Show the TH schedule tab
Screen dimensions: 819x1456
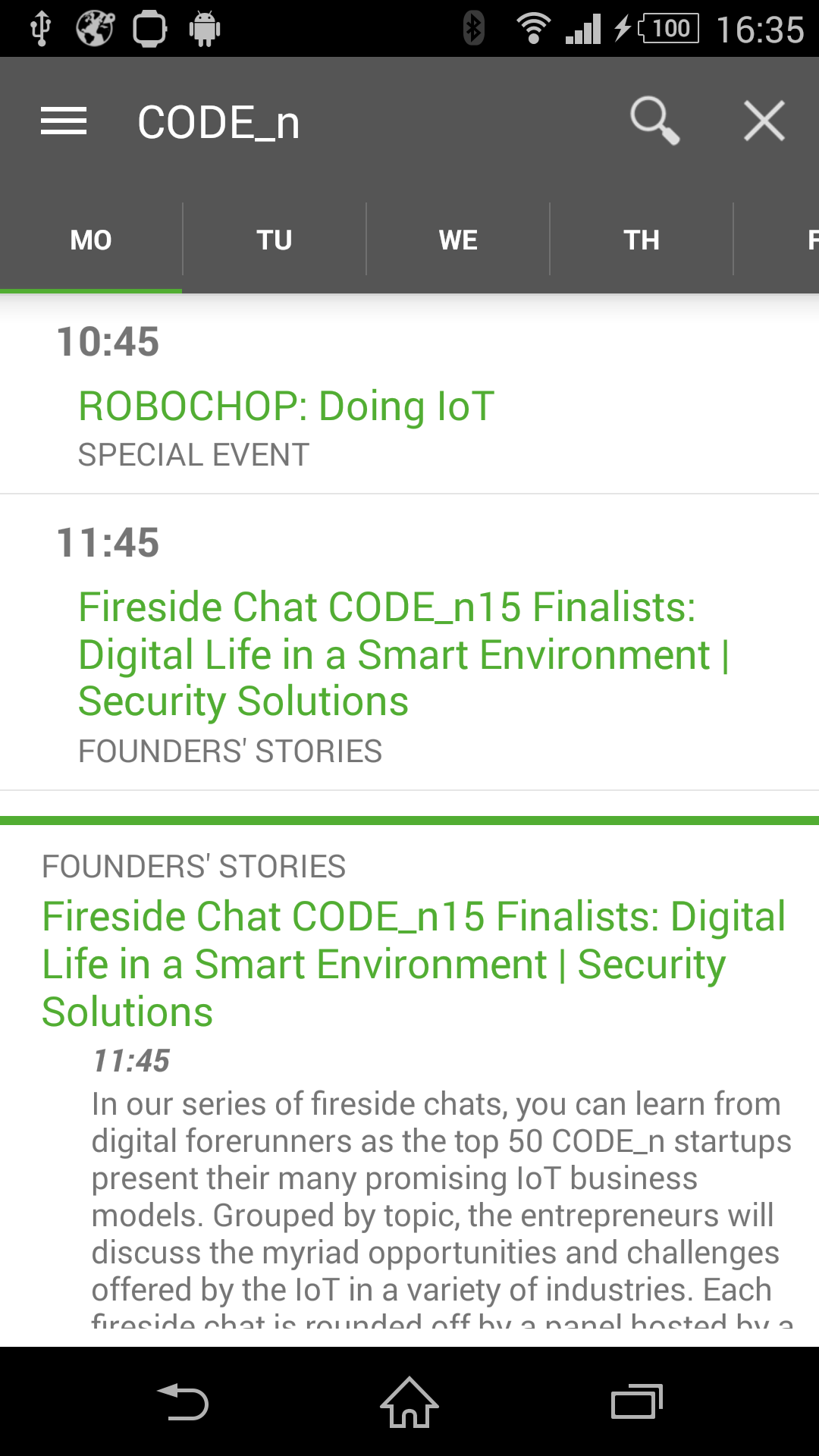[642, 240]
